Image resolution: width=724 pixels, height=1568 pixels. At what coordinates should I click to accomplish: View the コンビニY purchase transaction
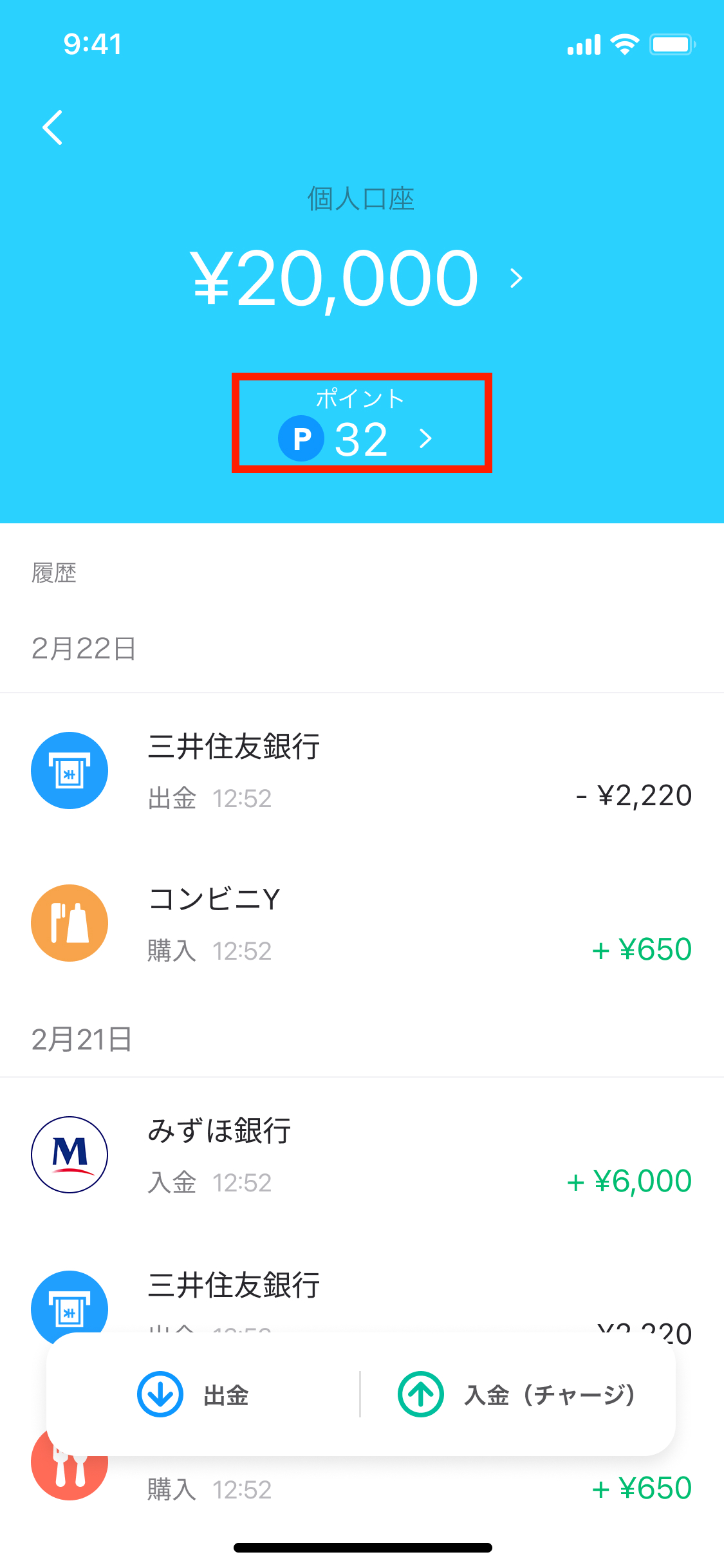[362, 924]
